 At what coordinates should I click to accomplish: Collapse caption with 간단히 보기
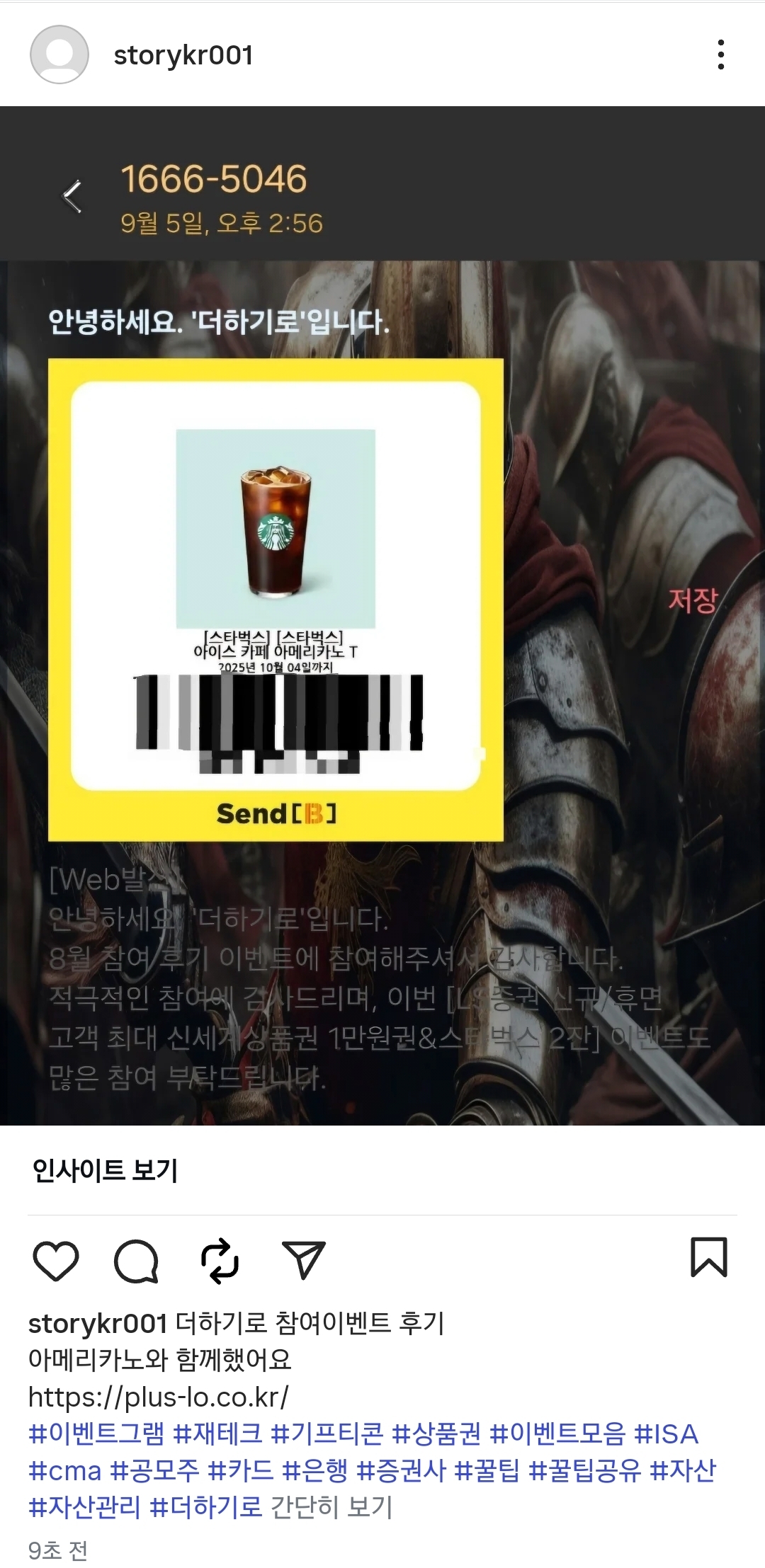point(331,1507)
